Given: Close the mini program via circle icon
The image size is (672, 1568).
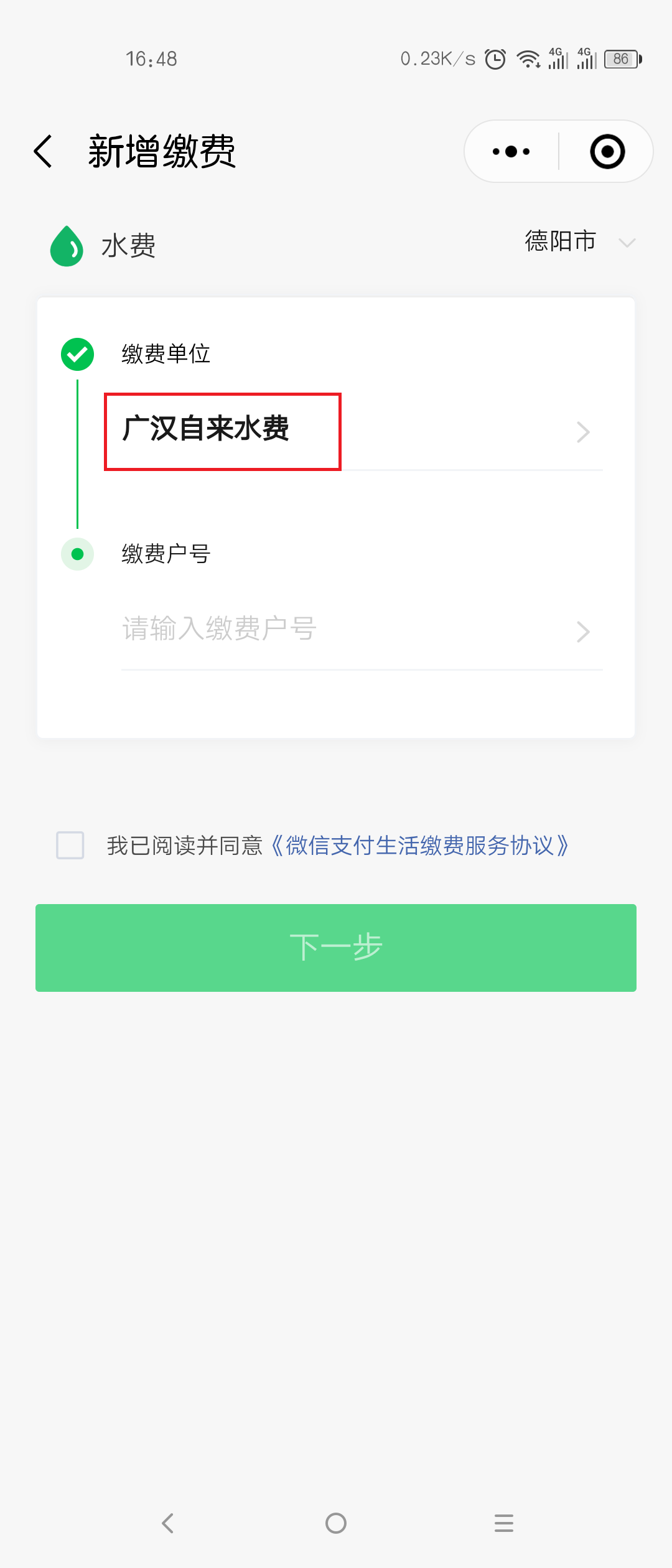Looking at the screenshot, I should pyautogui.click(x=607, y=151).
